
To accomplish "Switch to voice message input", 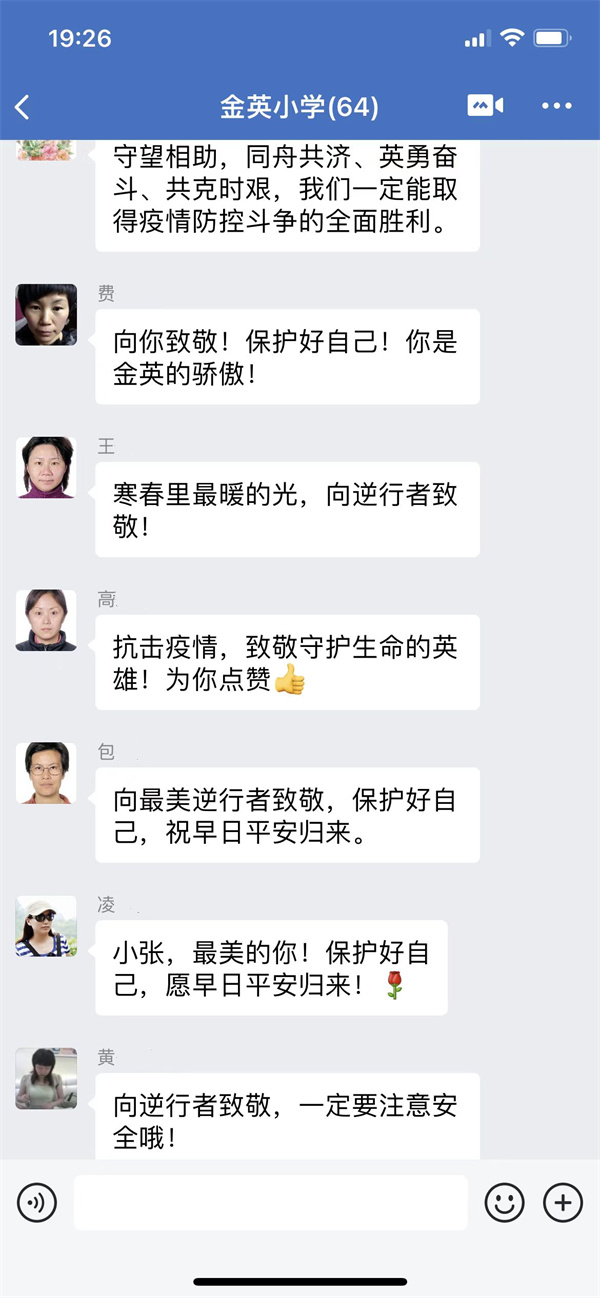I will [37, 1202].
